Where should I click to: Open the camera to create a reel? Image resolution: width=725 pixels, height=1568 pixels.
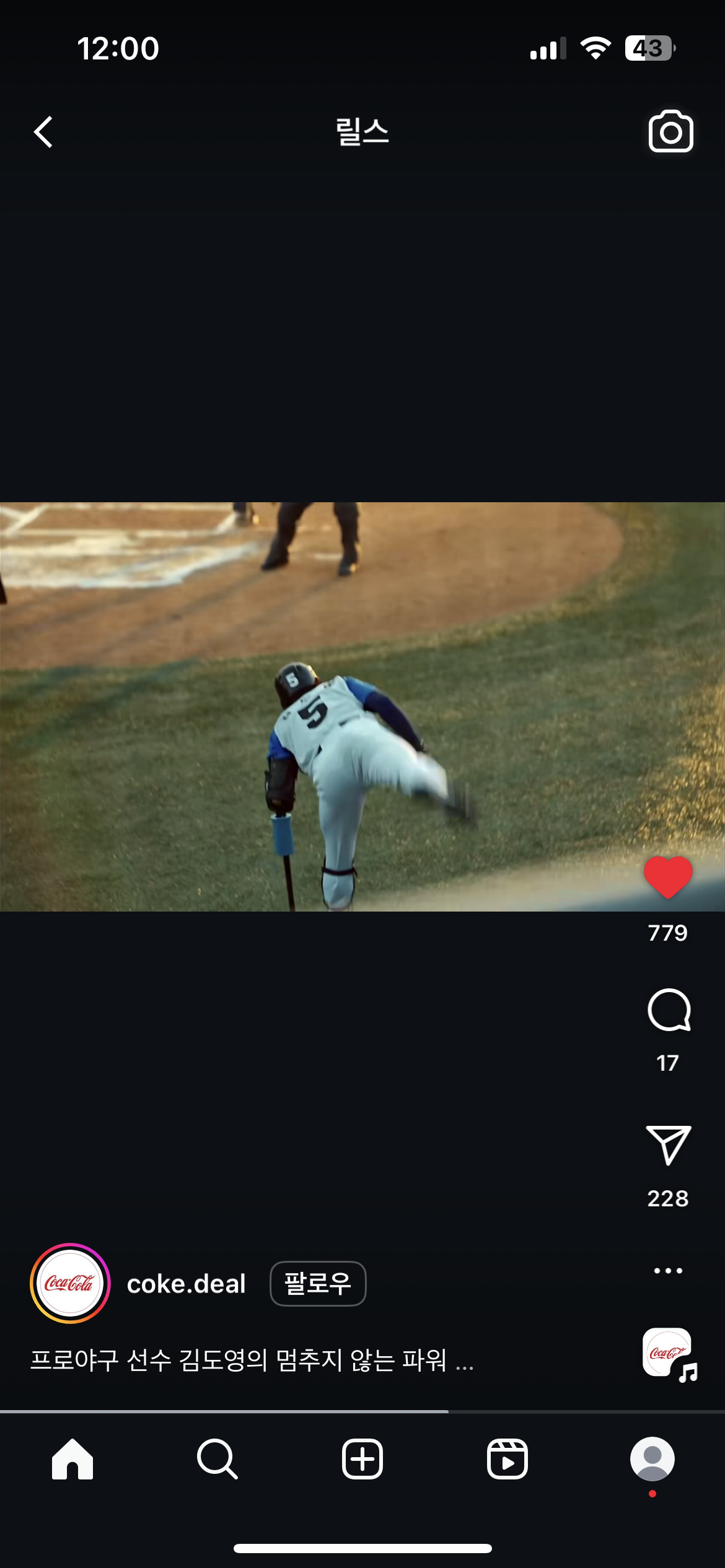click(x=670, y=132)
